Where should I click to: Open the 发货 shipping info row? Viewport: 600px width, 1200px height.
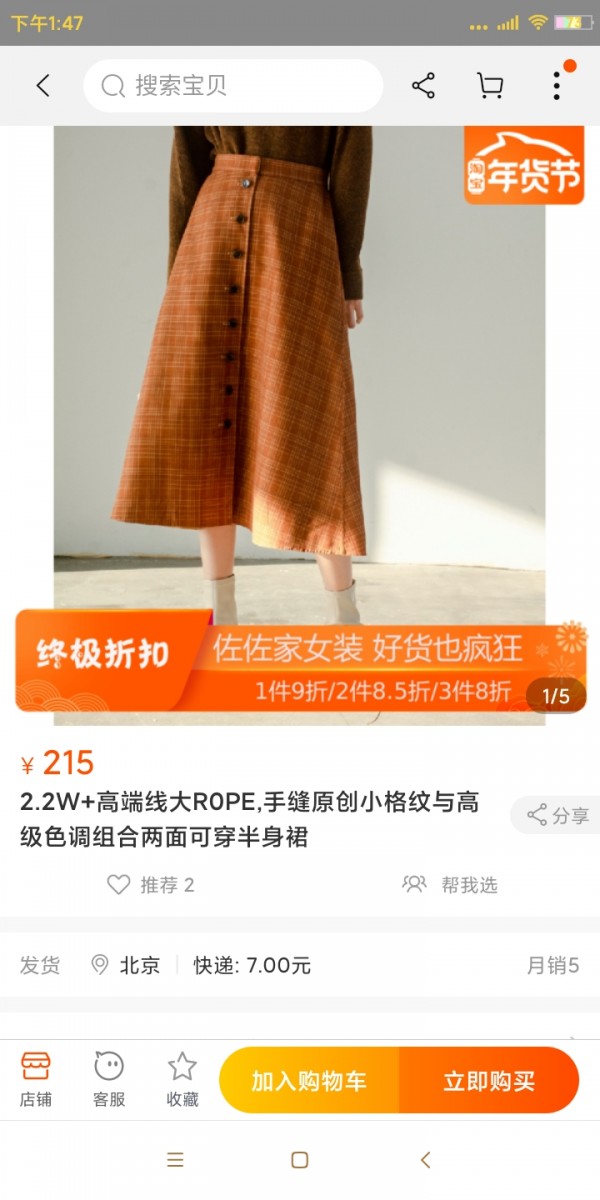(x=300, y=965)
